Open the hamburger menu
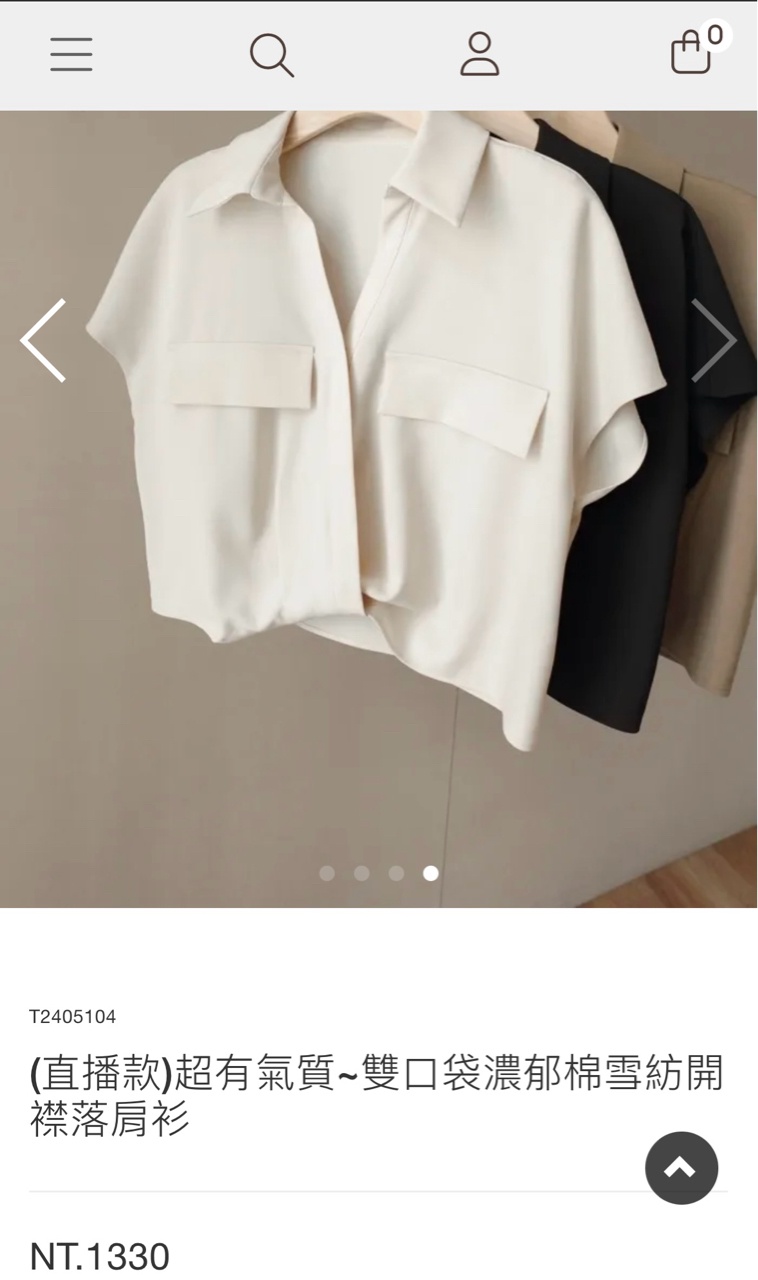Screen dimensions: 758x1280 (71, 54)
